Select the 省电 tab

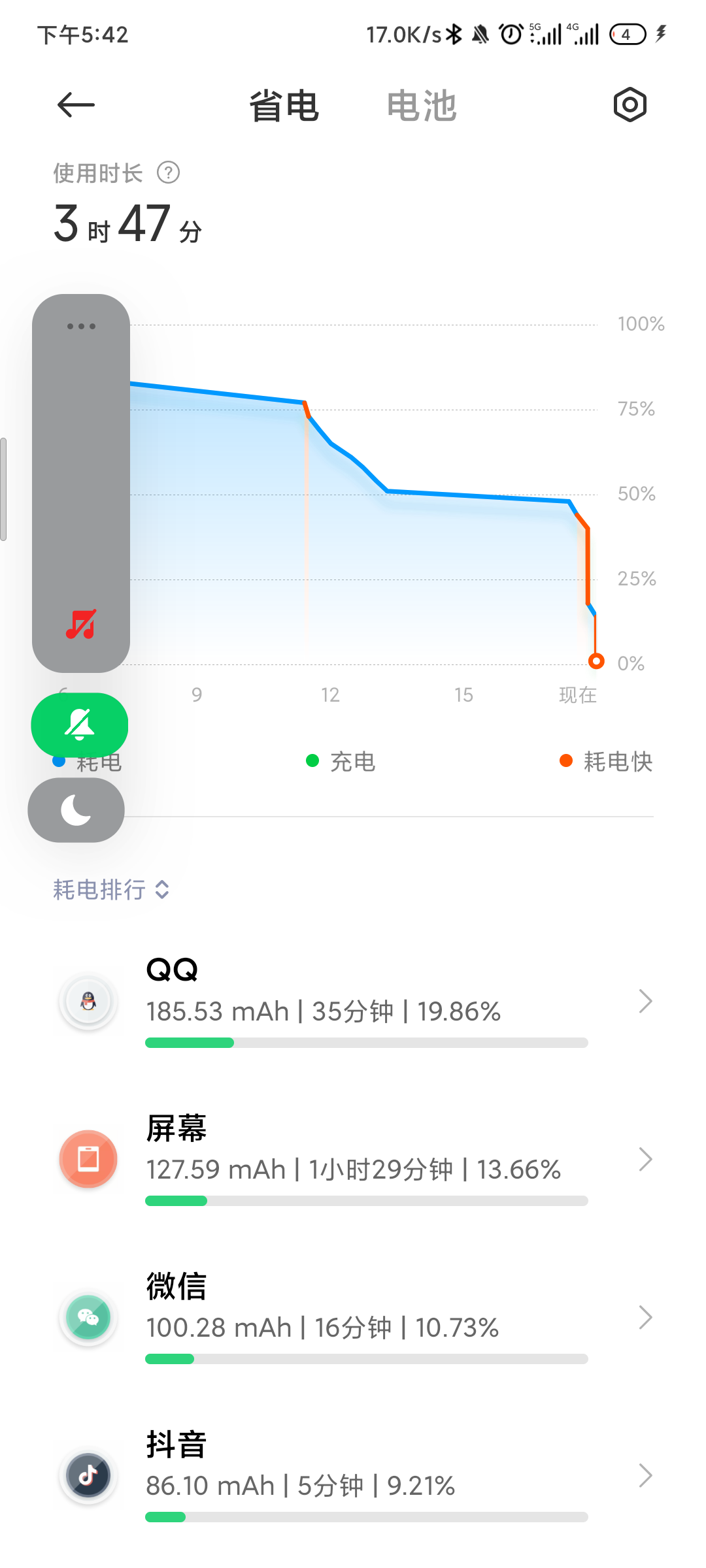284,106
